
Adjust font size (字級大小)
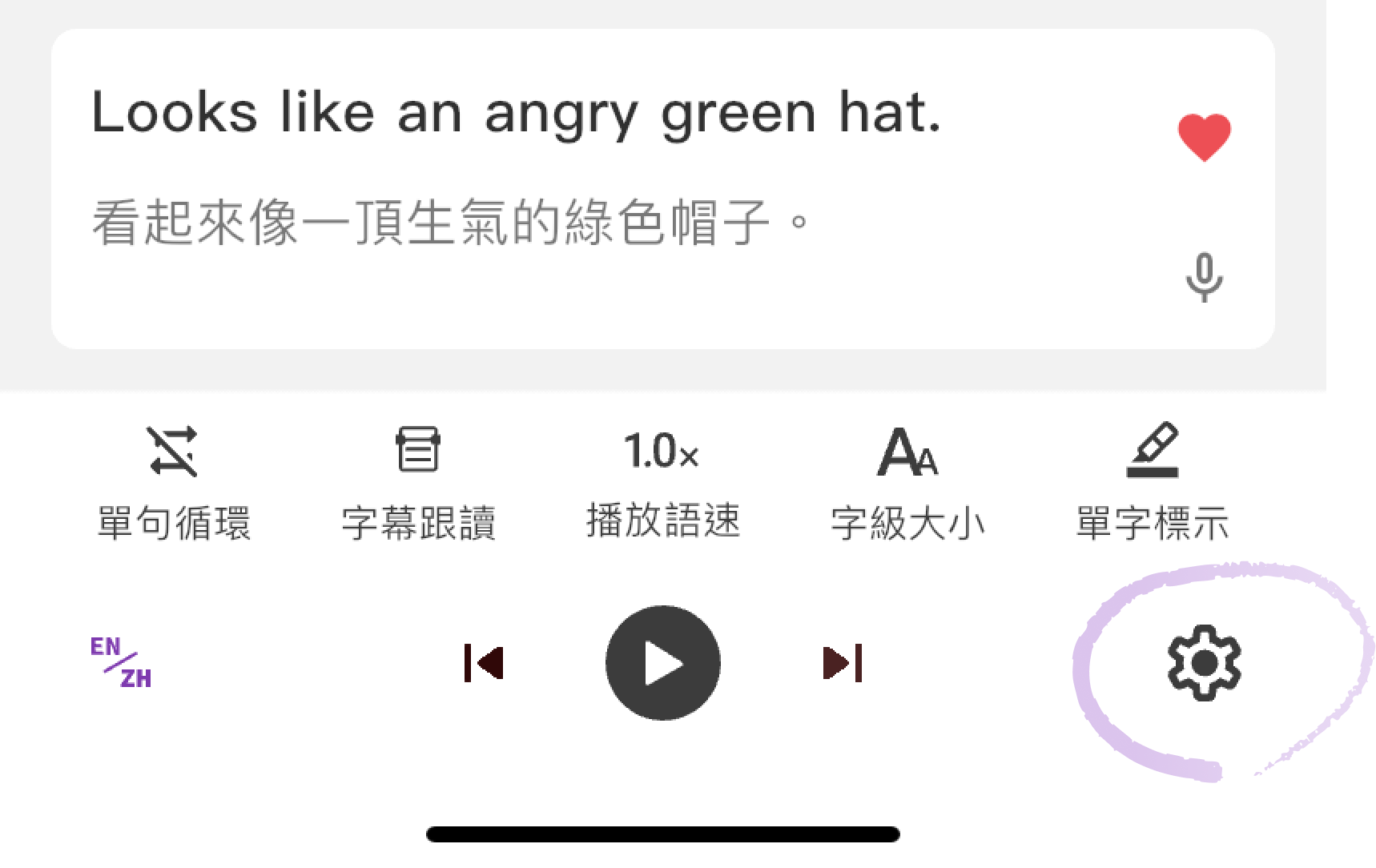click(907, 480)
